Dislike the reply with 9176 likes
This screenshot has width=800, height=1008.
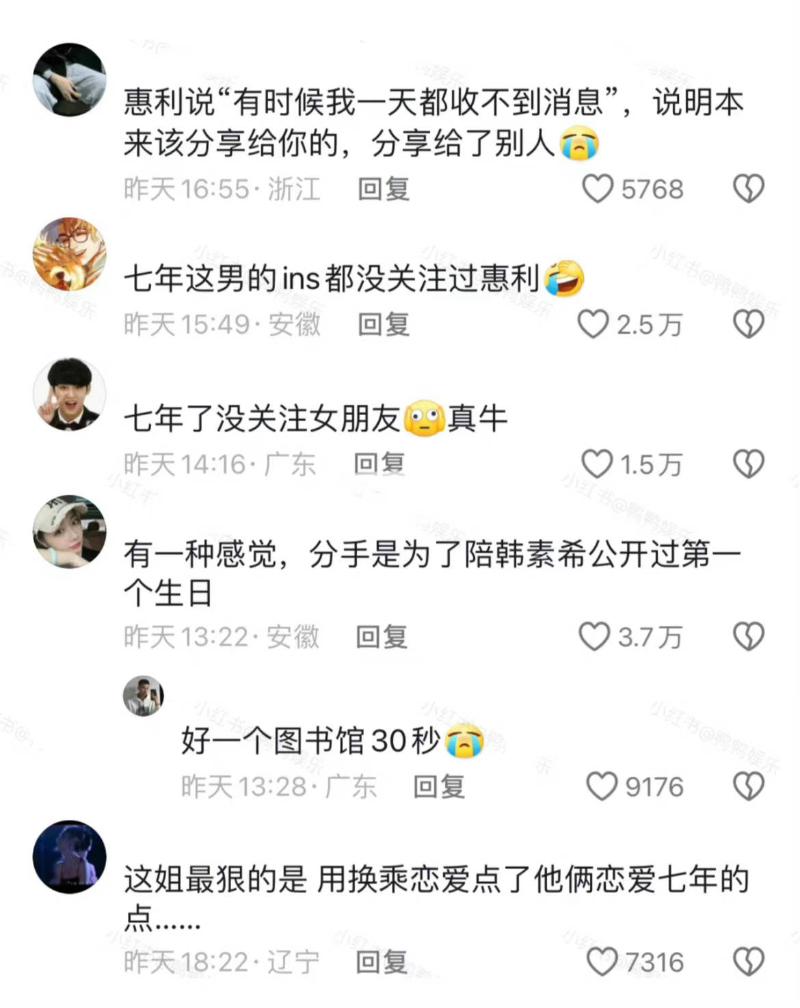[x=748, y=787]
